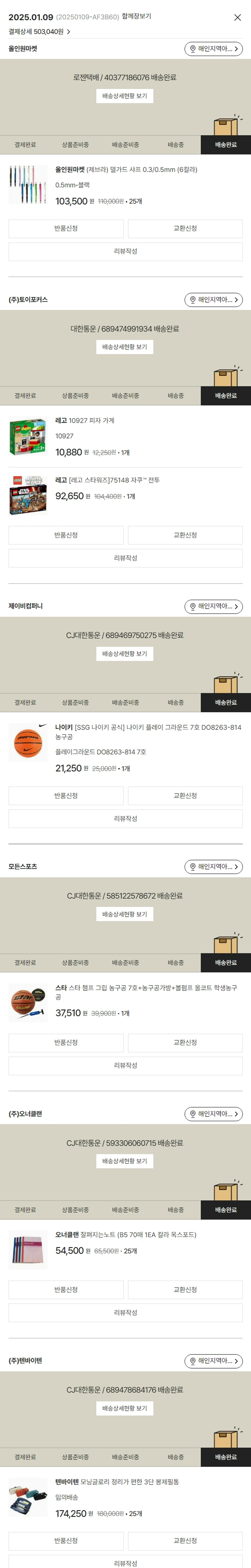
Task: Write a review for the 제브라 샤프
Action: pyautogui.click(x=125, y=251)
